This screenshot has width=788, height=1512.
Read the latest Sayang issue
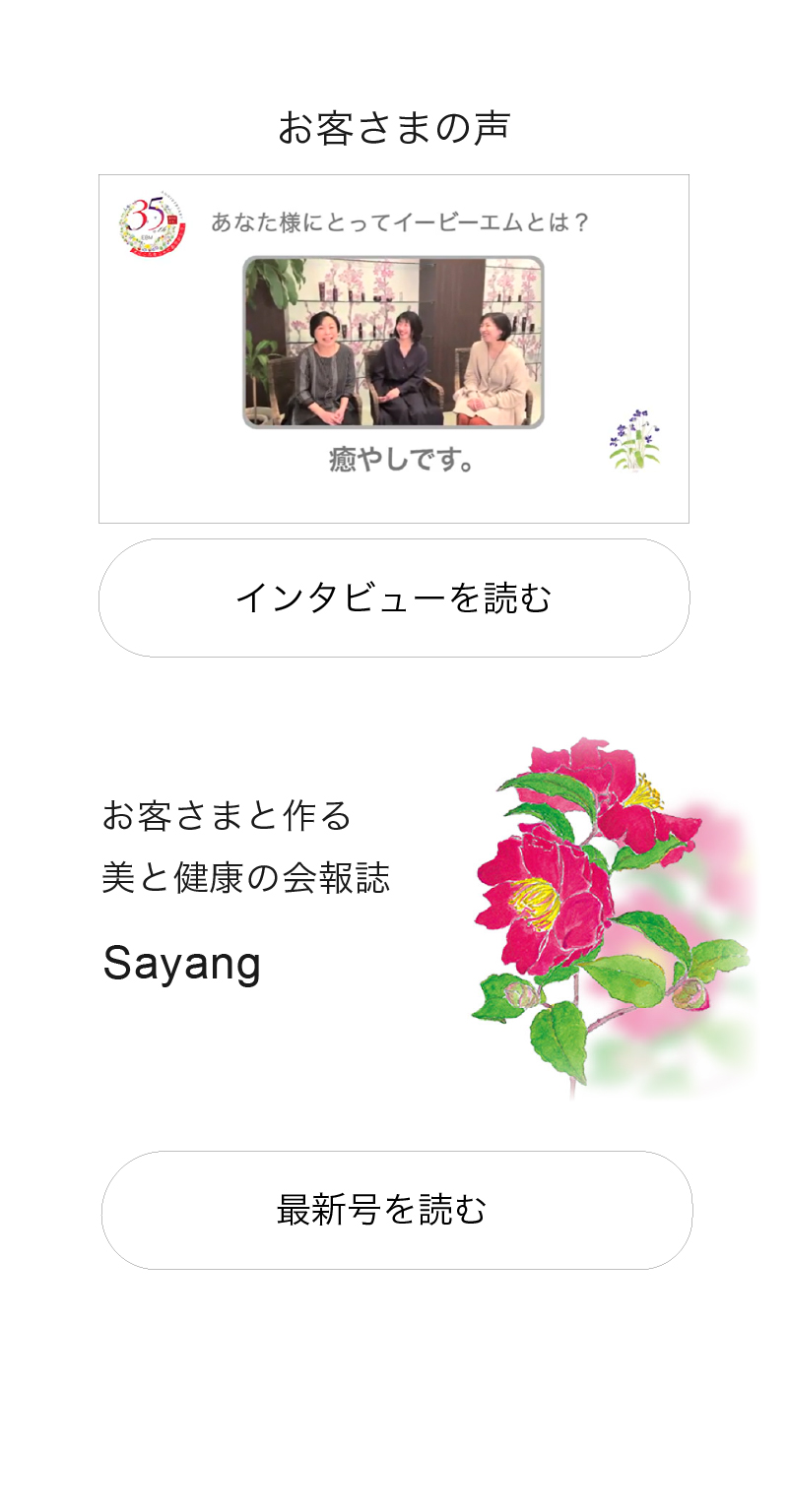coord(397,1210)
